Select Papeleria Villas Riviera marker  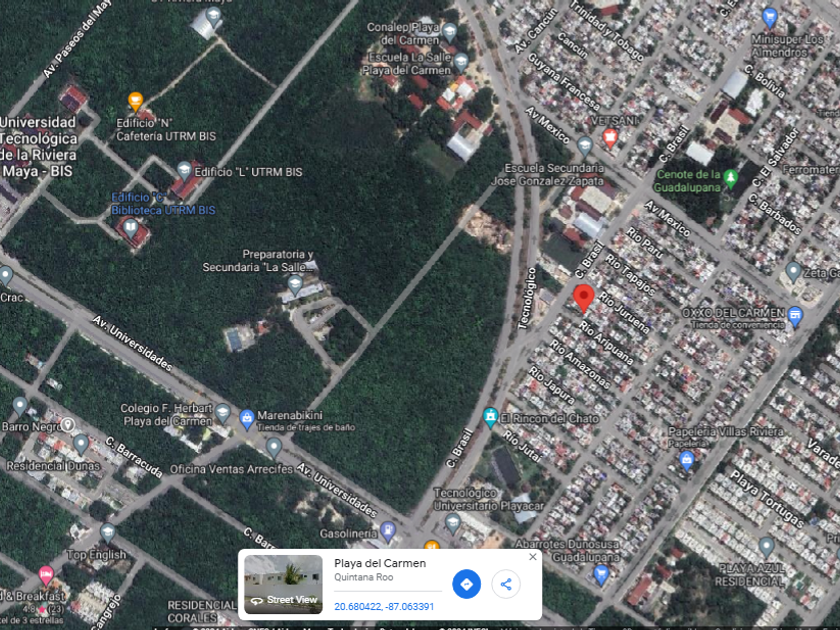point(686,460)
